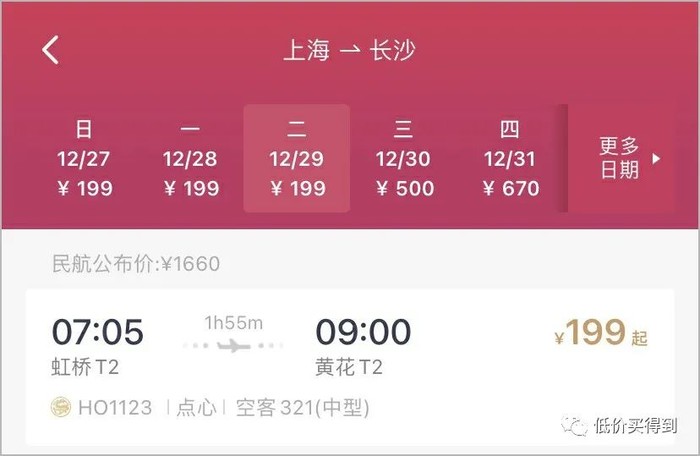Open the HO1123 07:05 flight card
This screenshot has height=456, width=700.
tap(350, 365)
